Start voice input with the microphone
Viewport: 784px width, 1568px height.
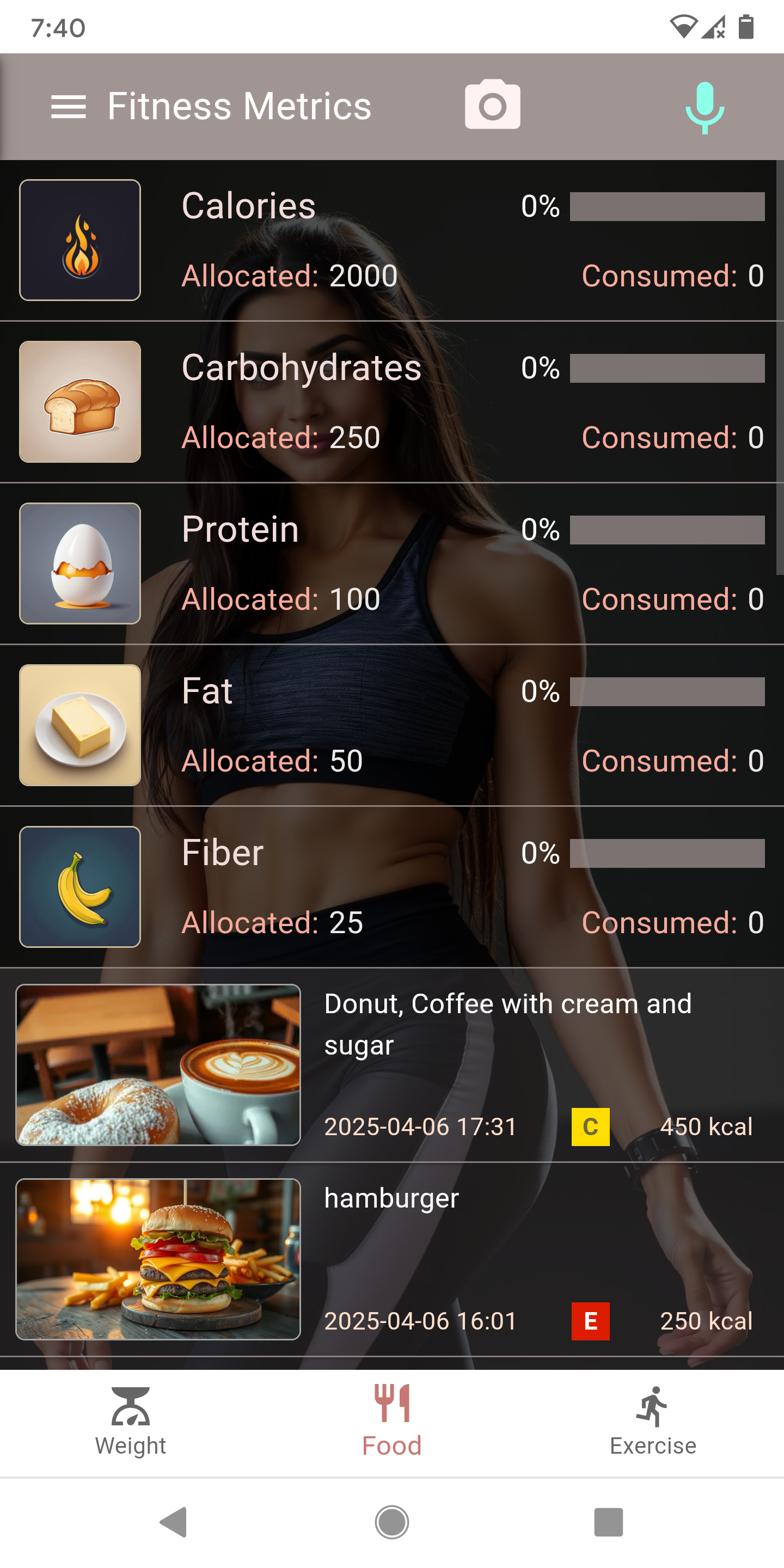705,107
